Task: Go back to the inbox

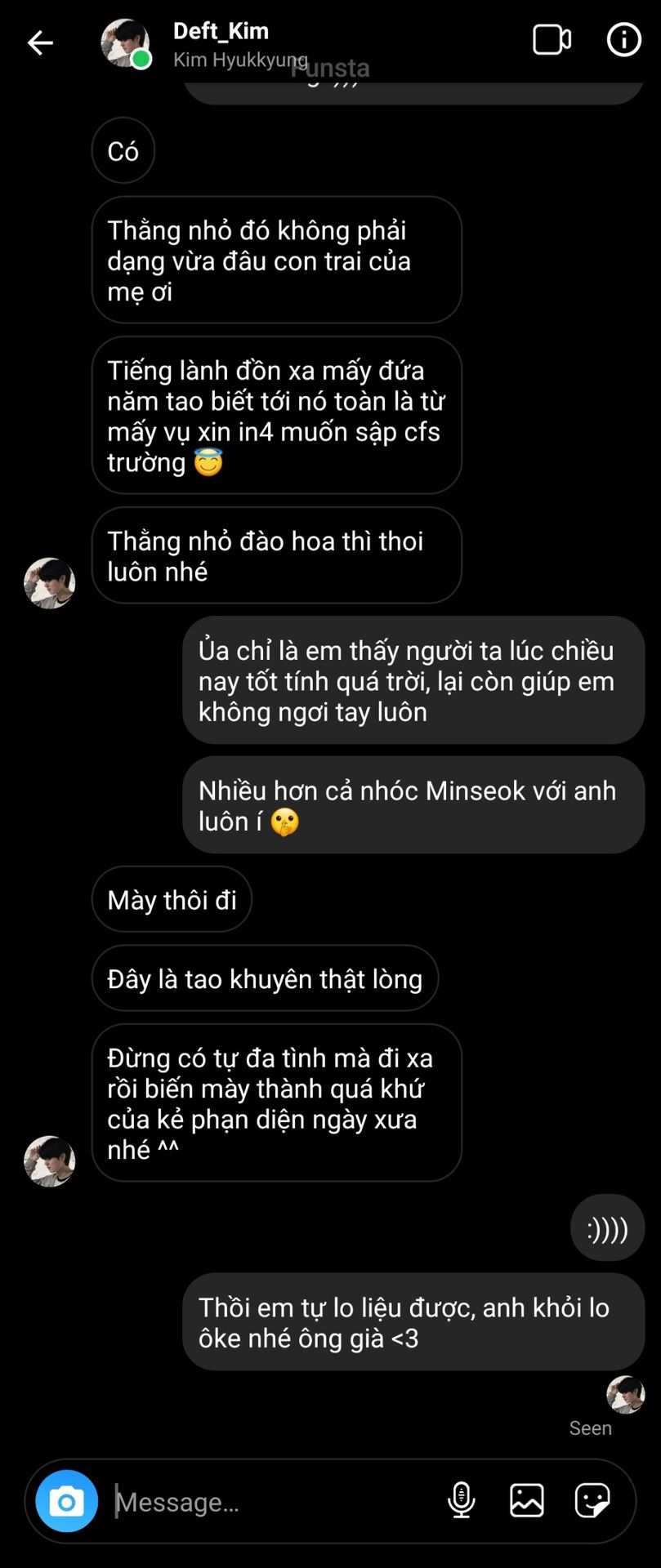Action: tap(39, 42)
